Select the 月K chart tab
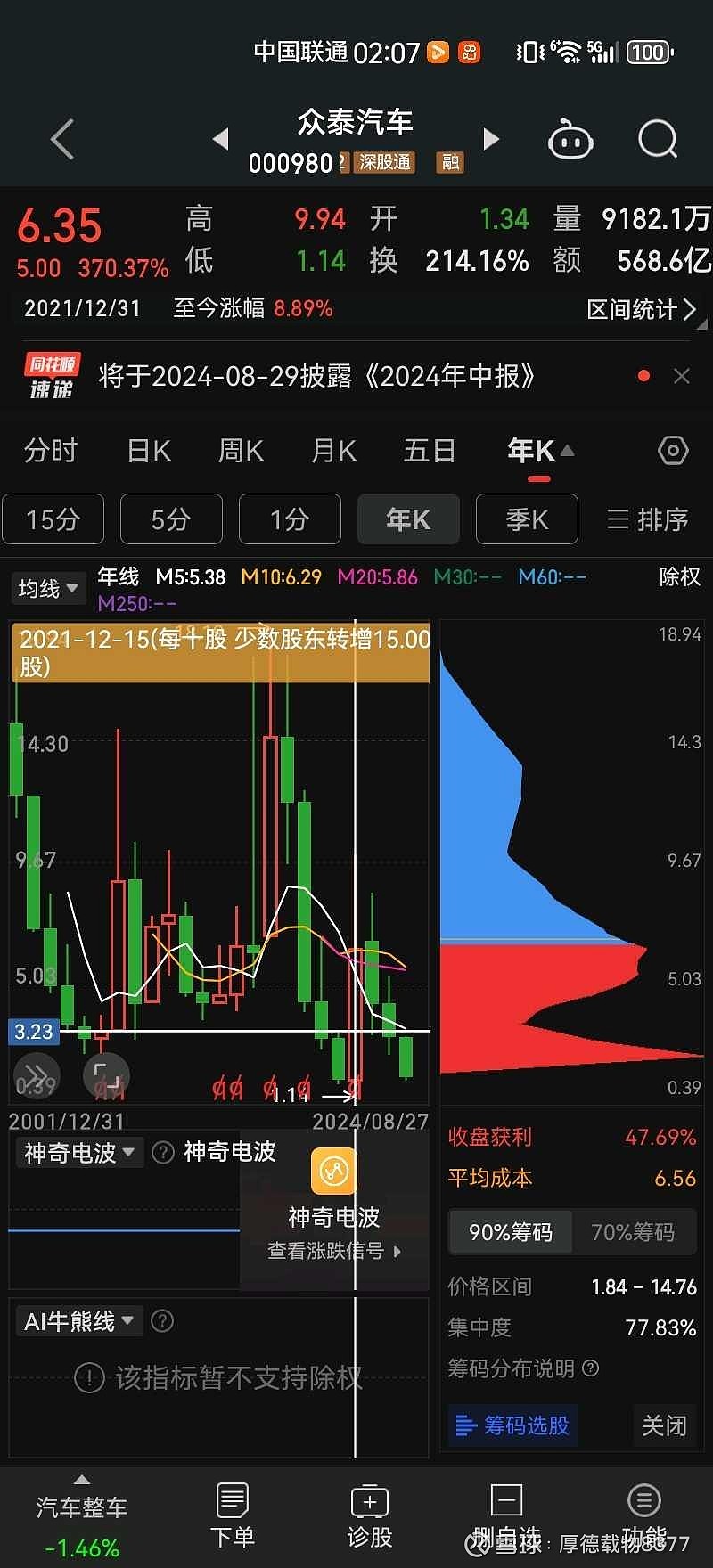 (333, 451)
